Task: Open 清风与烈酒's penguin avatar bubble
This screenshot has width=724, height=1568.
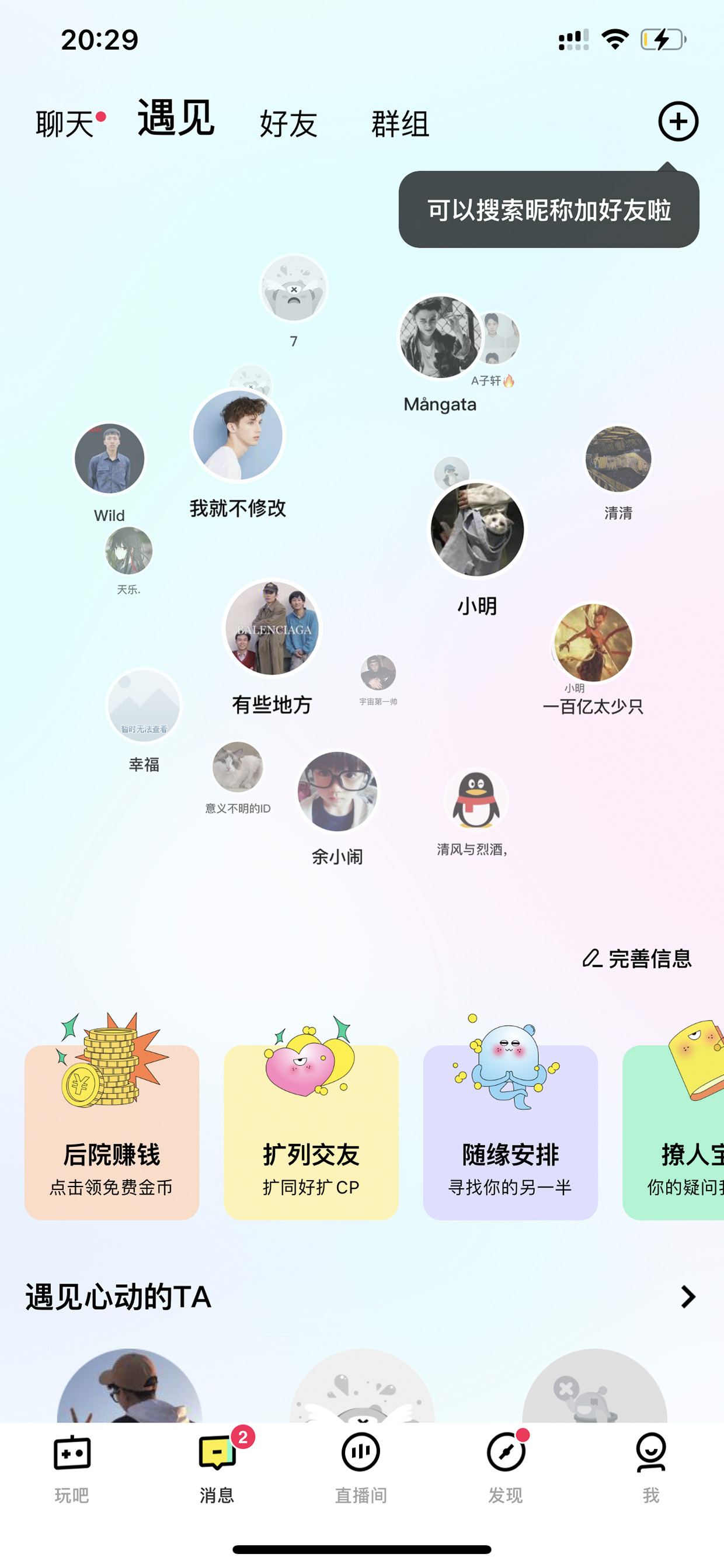Action: (x=476, y=800)
